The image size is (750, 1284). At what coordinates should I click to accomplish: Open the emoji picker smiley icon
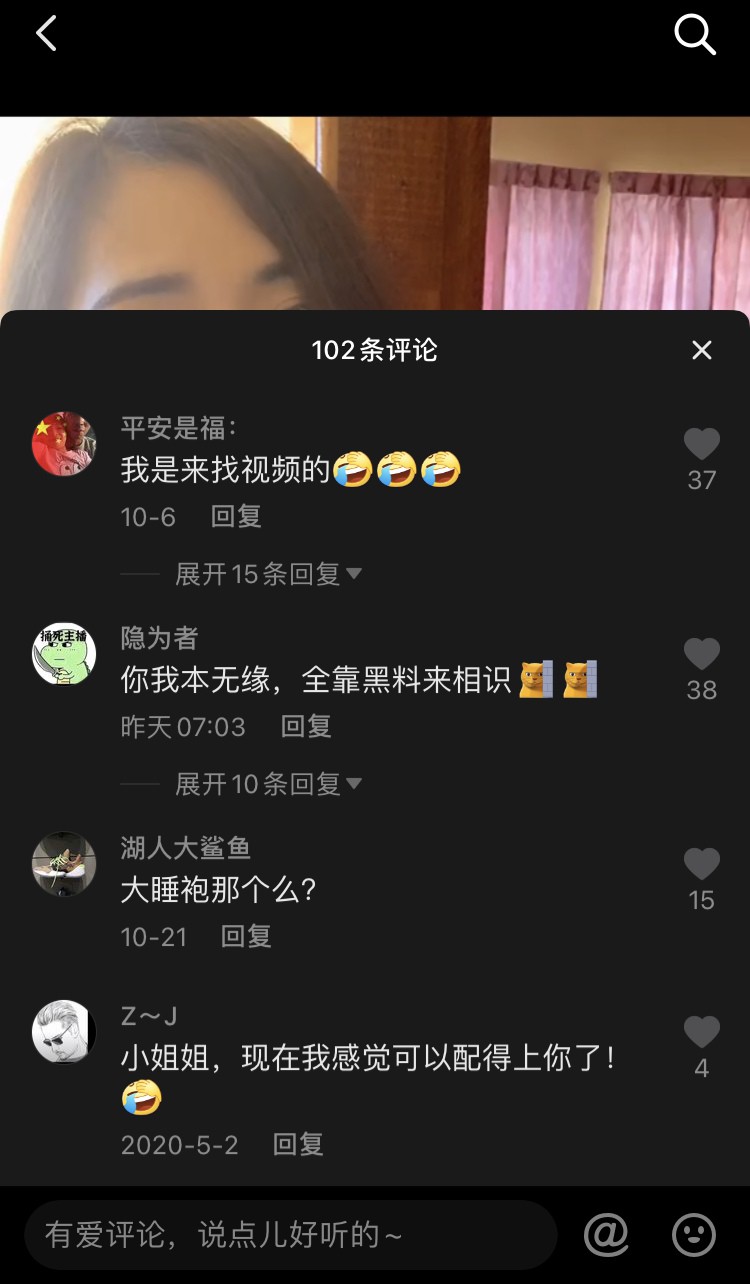pos(694,1235)
